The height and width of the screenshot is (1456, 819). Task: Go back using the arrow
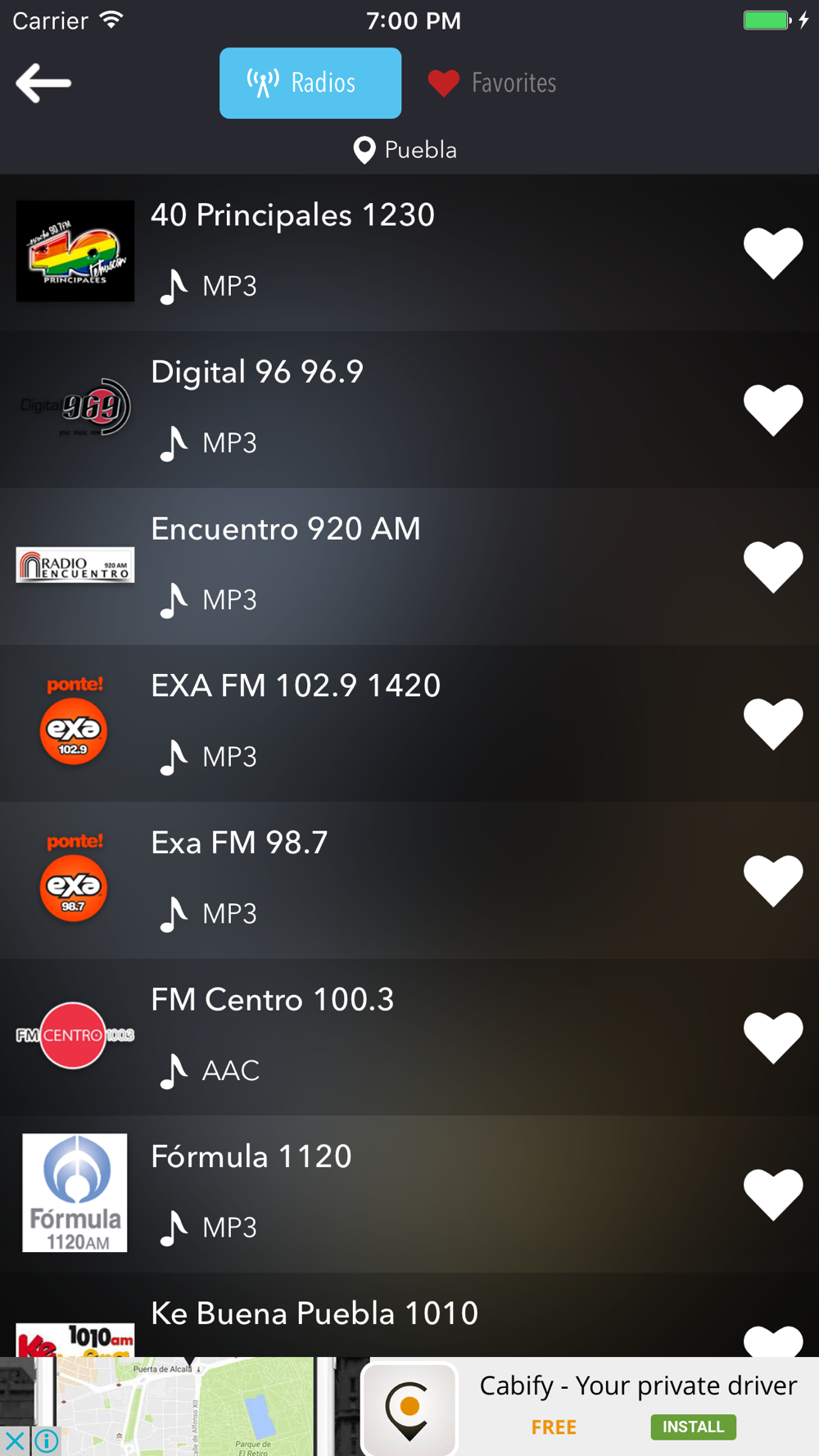[x=43, y=83]
